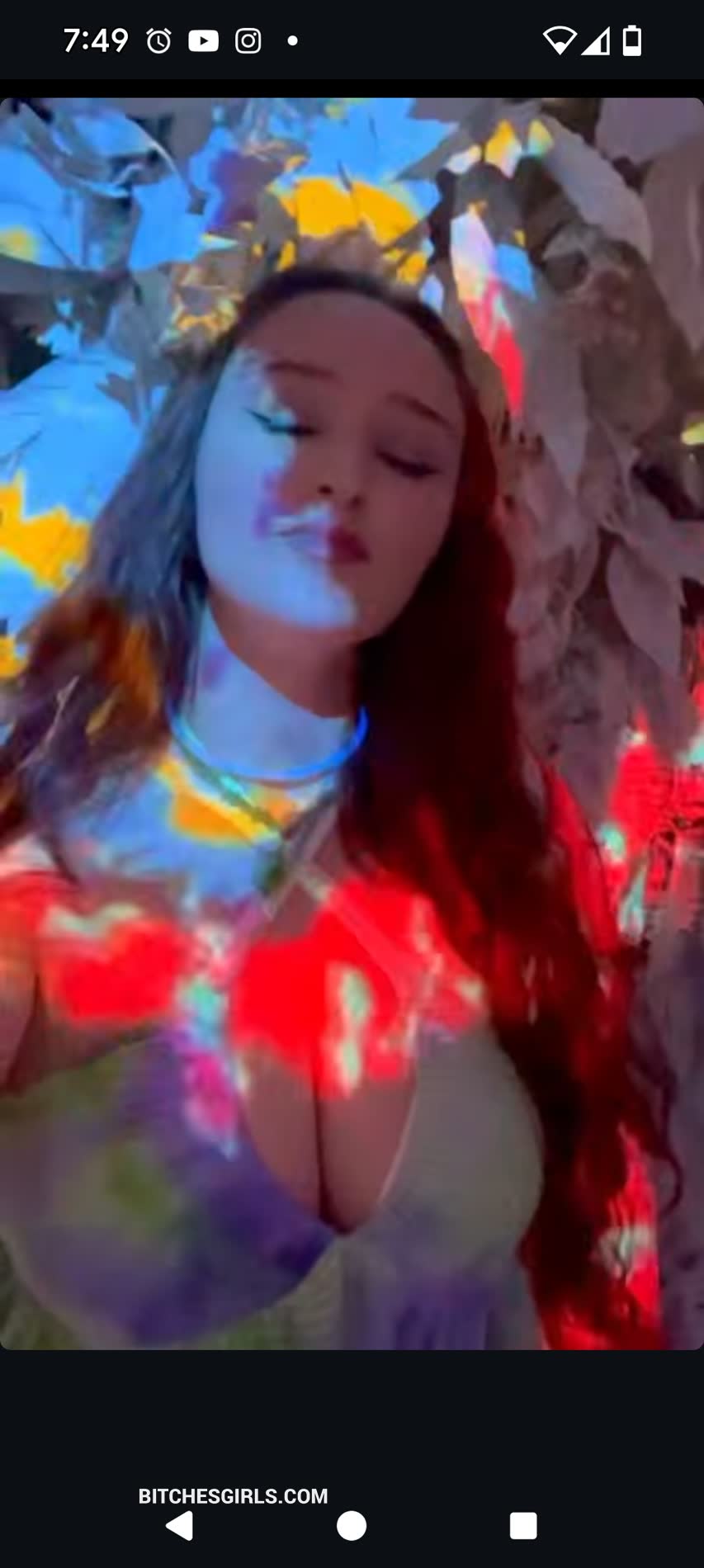Go back using the navigation bar arrow
The height and width of the screenshot is (1568, 704).
tap(180, 1526)
